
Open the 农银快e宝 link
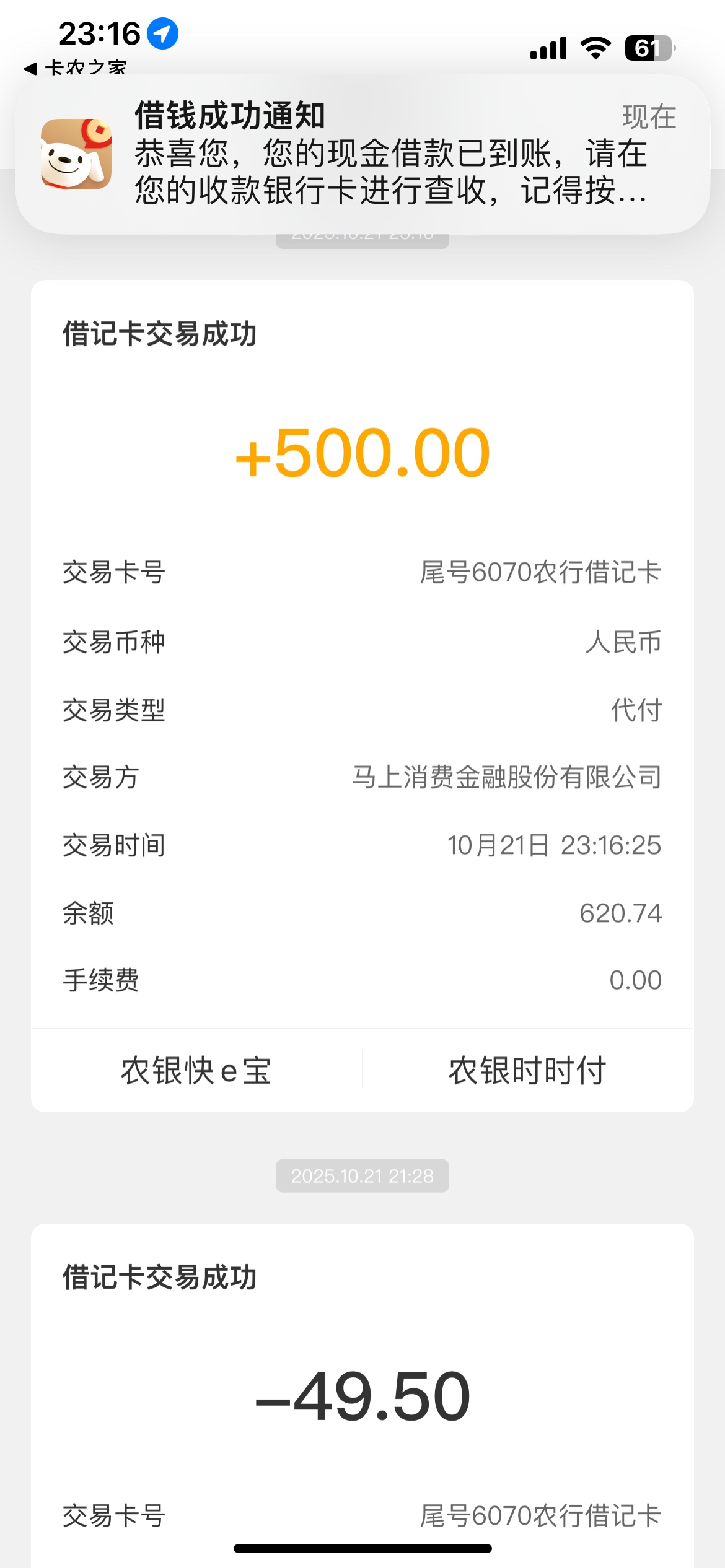click(x=196, y=1070)
